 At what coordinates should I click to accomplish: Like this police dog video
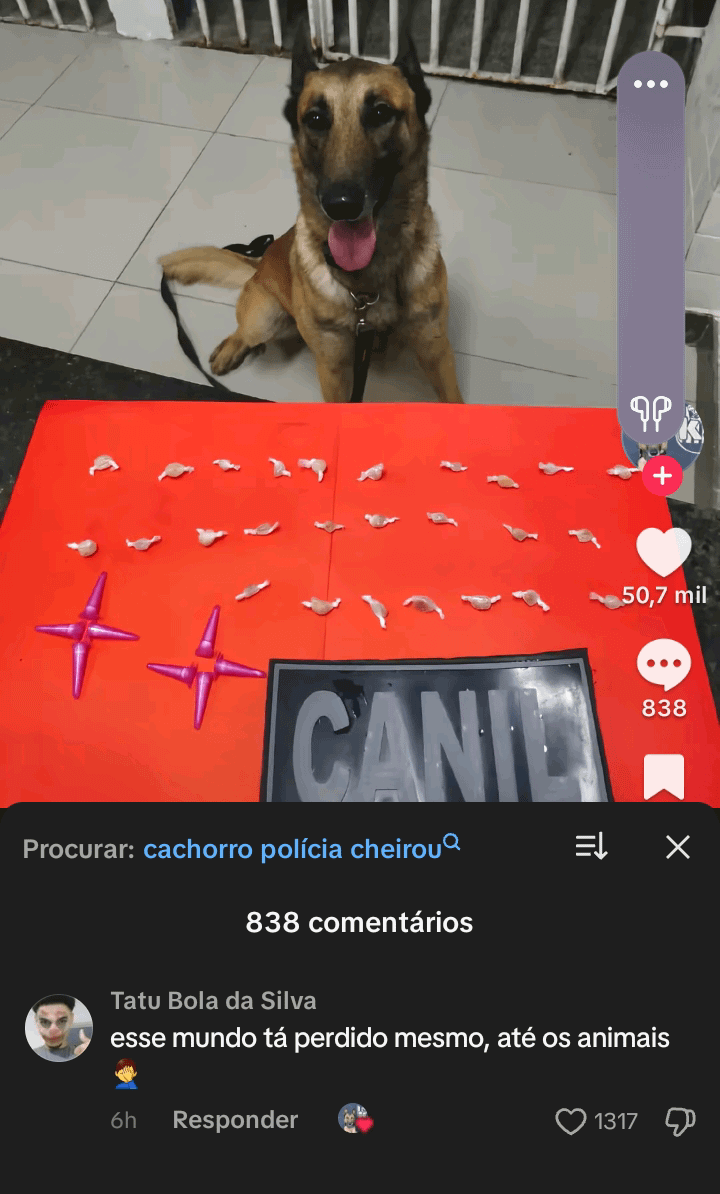pos(664,552)
